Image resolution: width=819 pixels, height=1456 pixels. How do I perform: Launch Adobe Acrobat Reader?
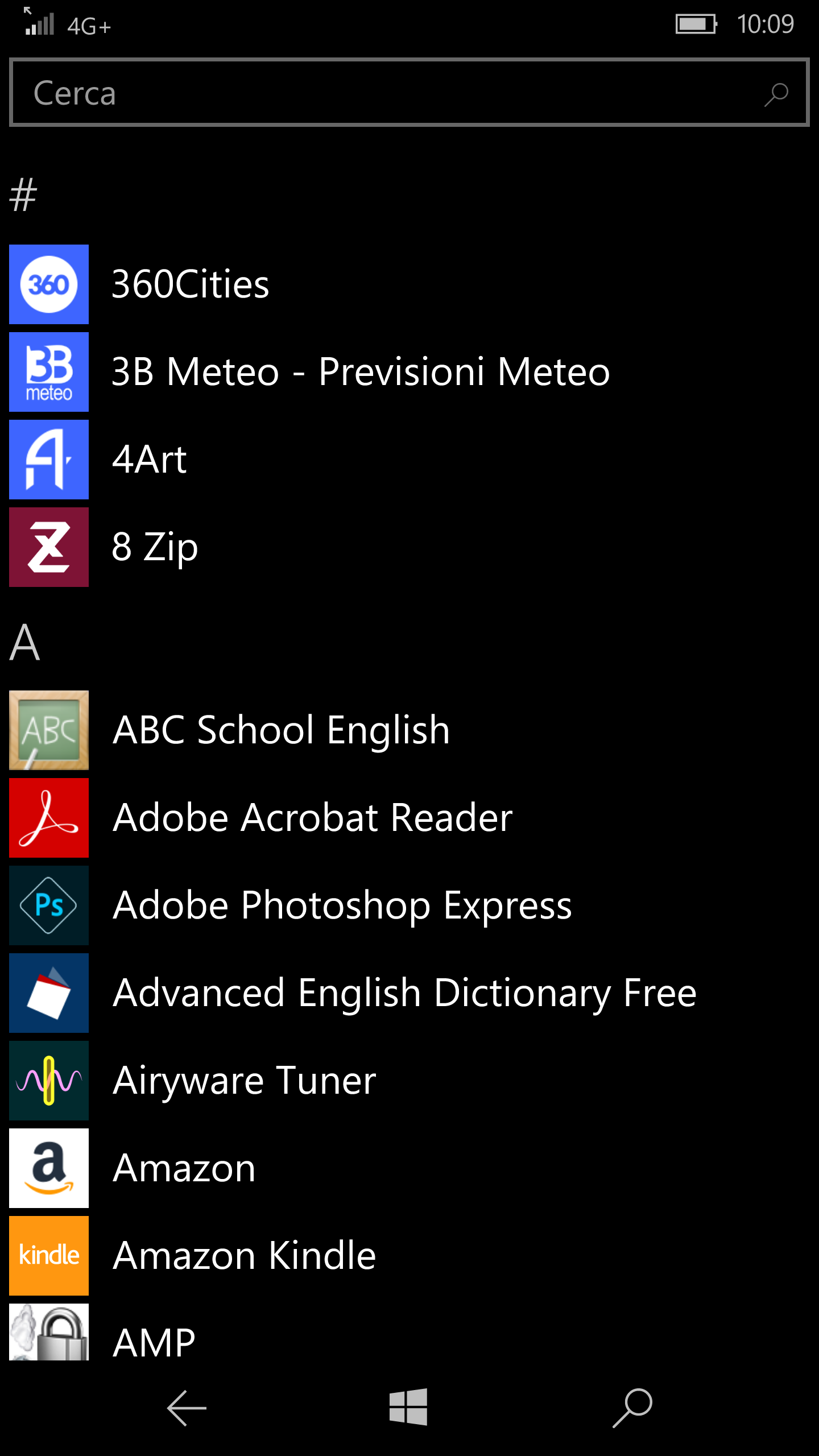tap(313, 818)
